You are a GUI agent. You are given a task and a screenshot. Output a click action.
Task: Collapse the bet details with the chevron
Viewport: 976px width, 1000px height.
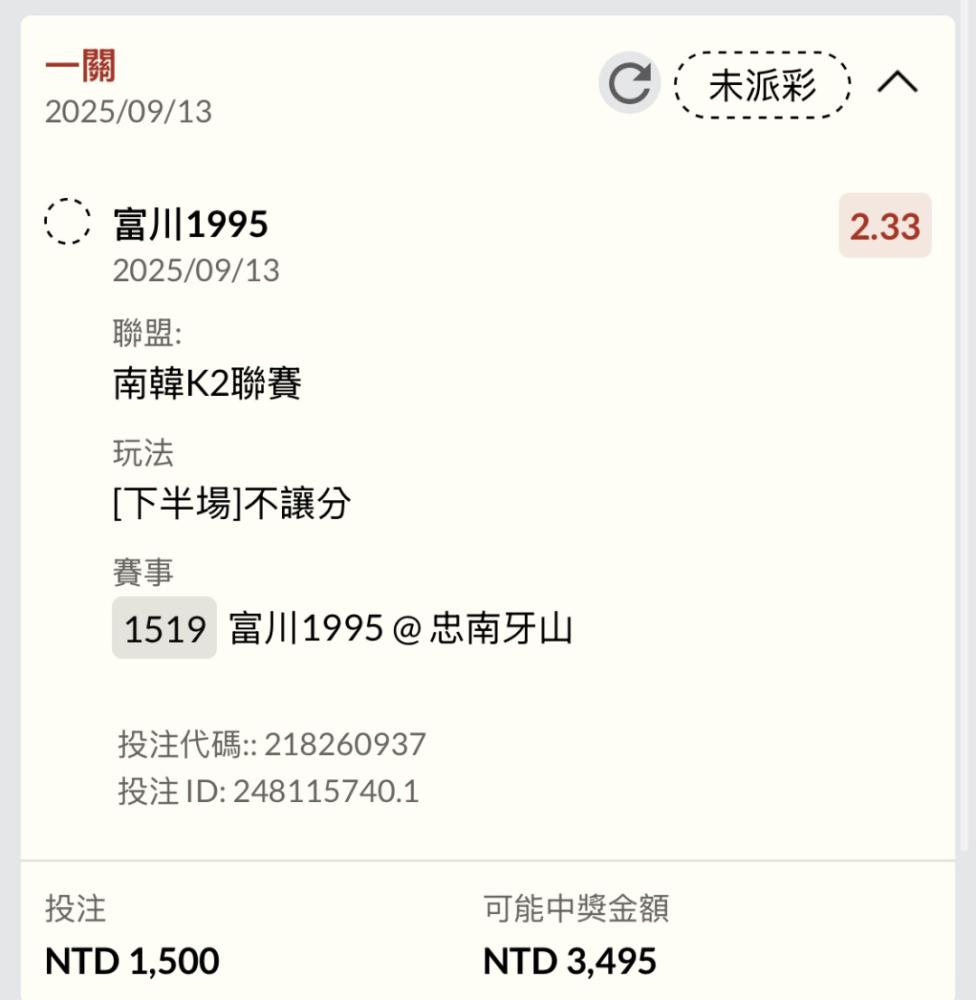pos(897,84)
